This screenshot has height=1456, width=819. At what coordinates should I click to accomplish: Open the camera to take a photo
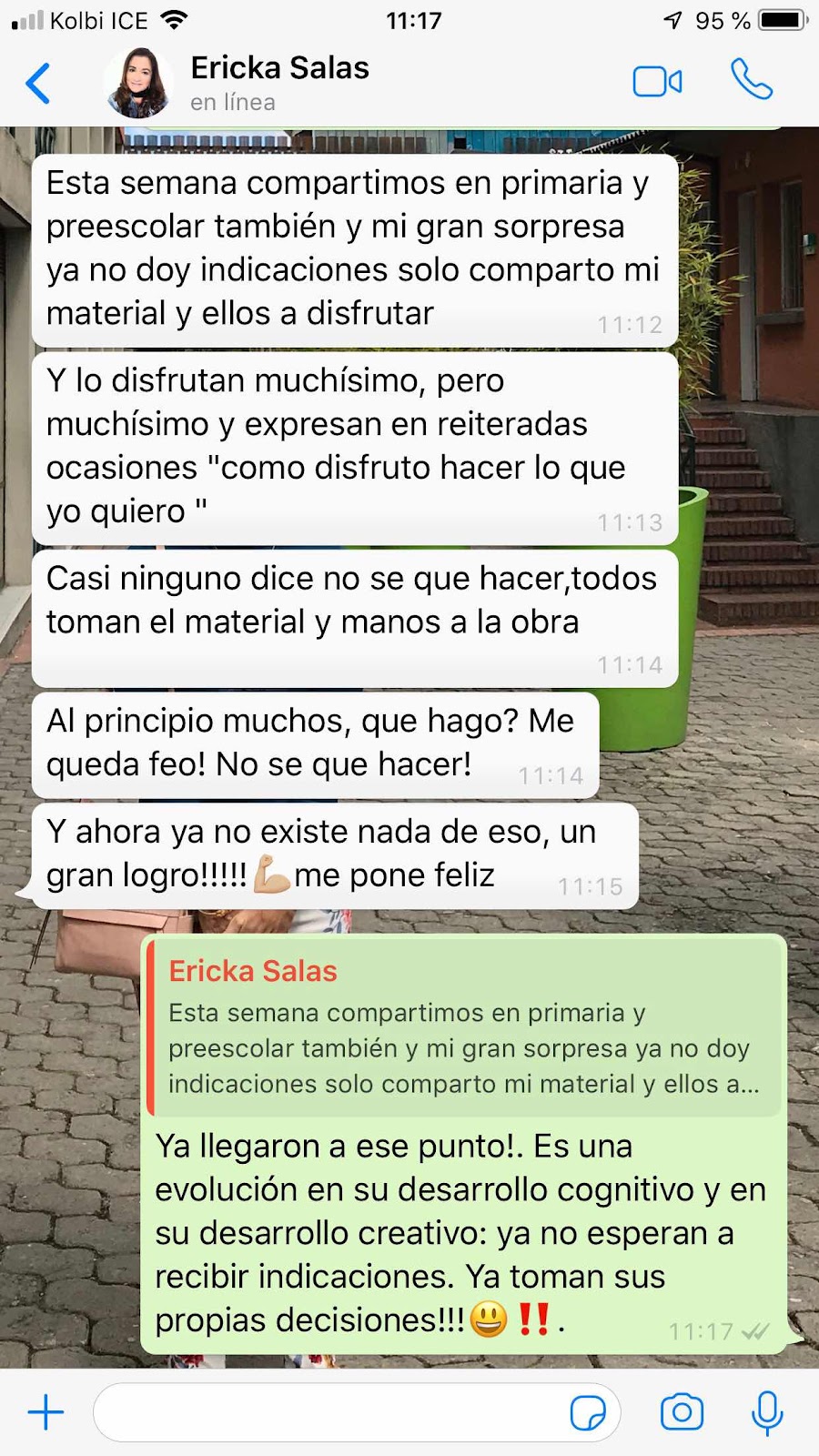pos(682,1412)
